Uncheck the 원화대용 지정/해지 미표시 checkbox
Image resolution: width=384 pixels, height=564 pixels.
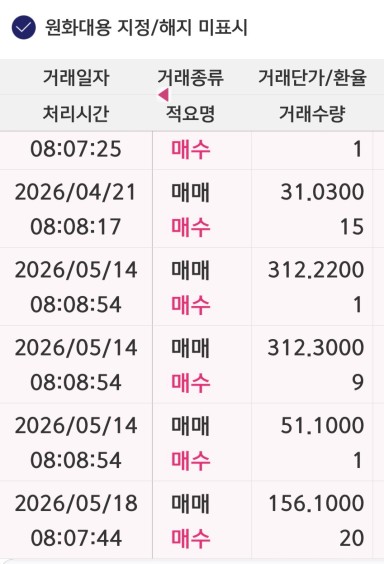coord(24,28)
